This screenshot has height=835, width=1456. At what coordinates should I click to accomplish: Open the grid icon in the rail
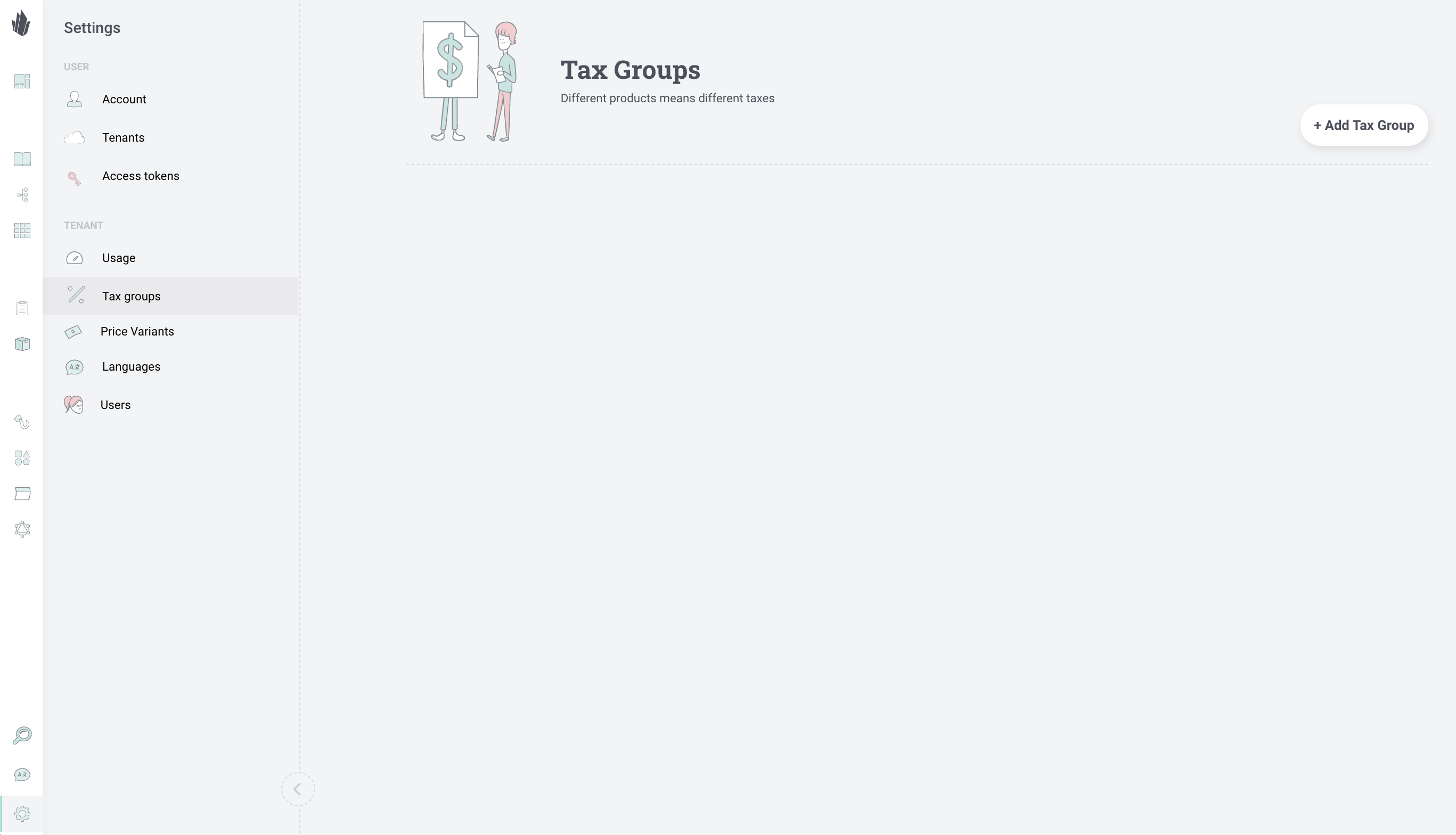click(x=22, y=231)
